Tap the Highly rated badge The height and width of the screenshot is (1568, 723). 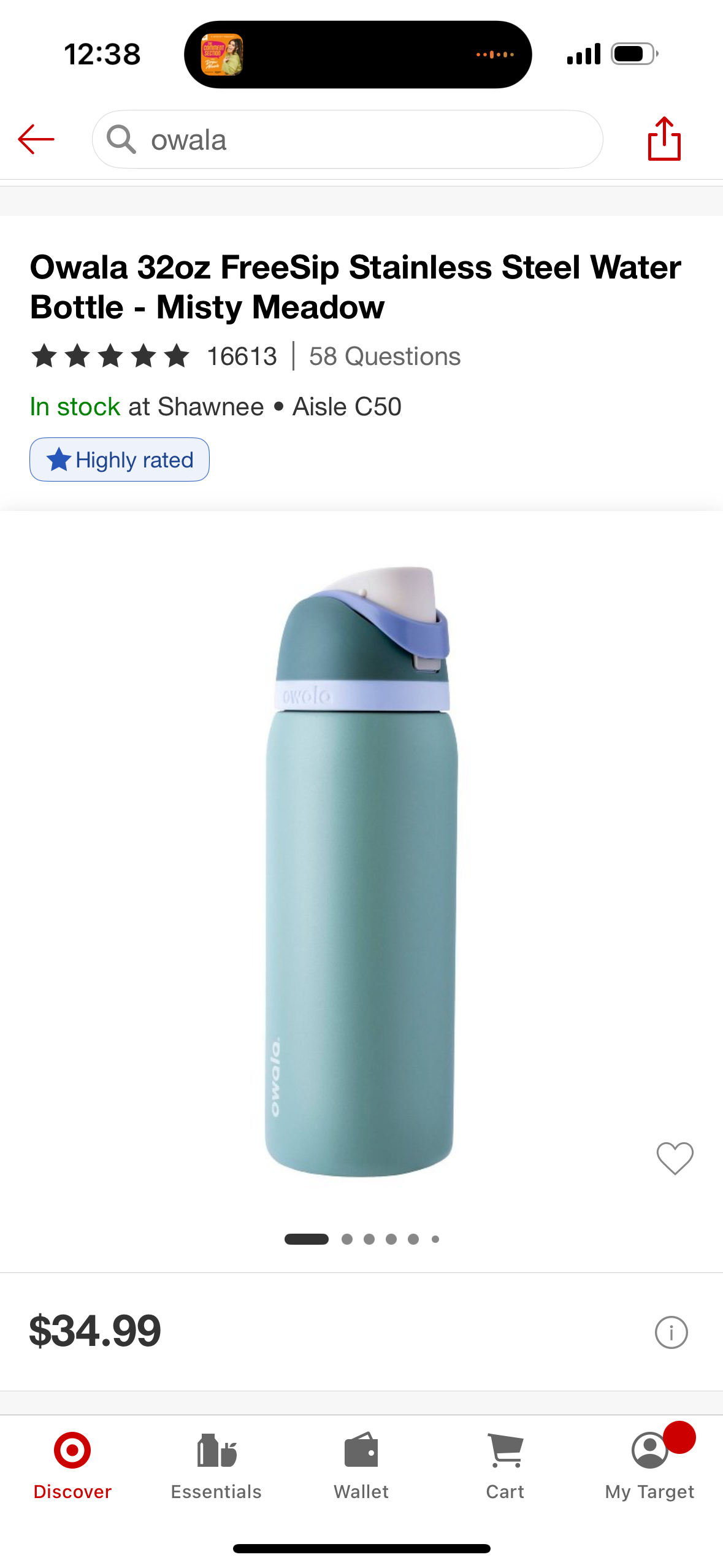[120, 459]
